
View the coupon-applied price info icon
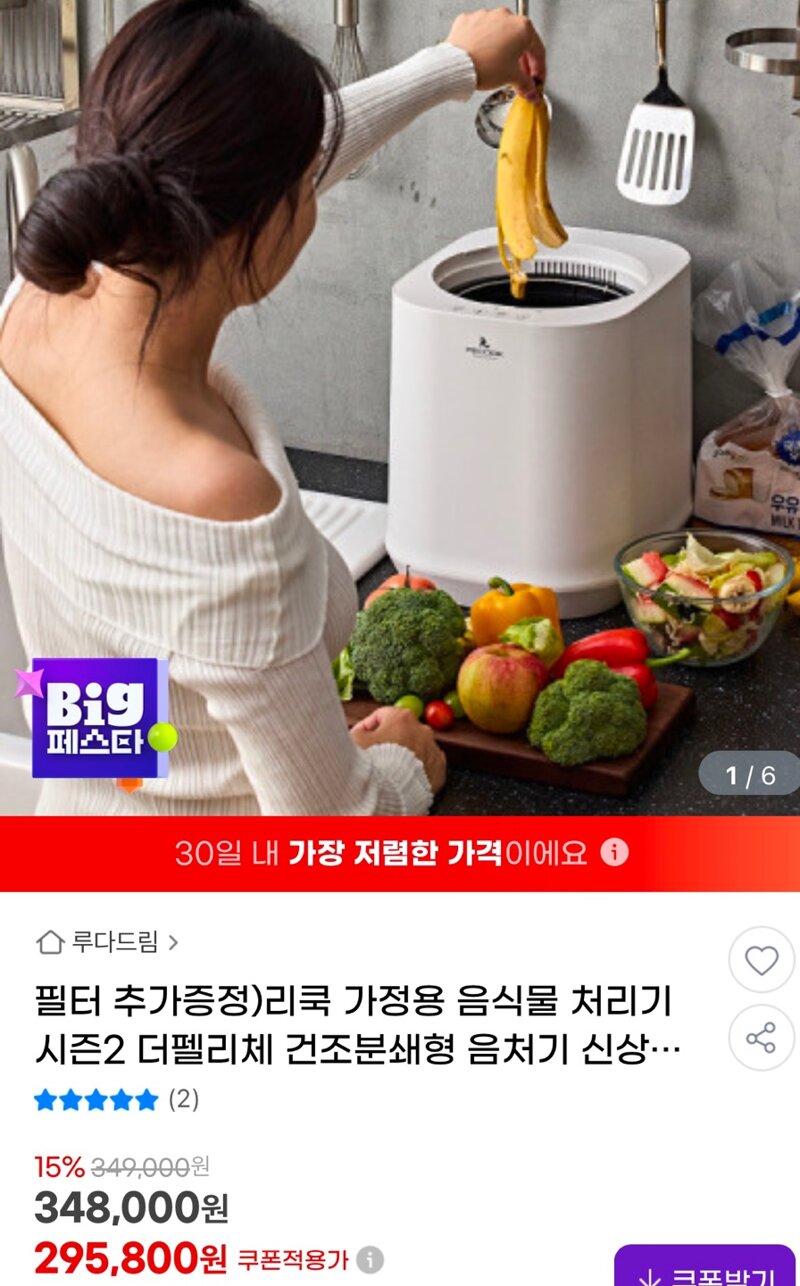(370, 1258)
